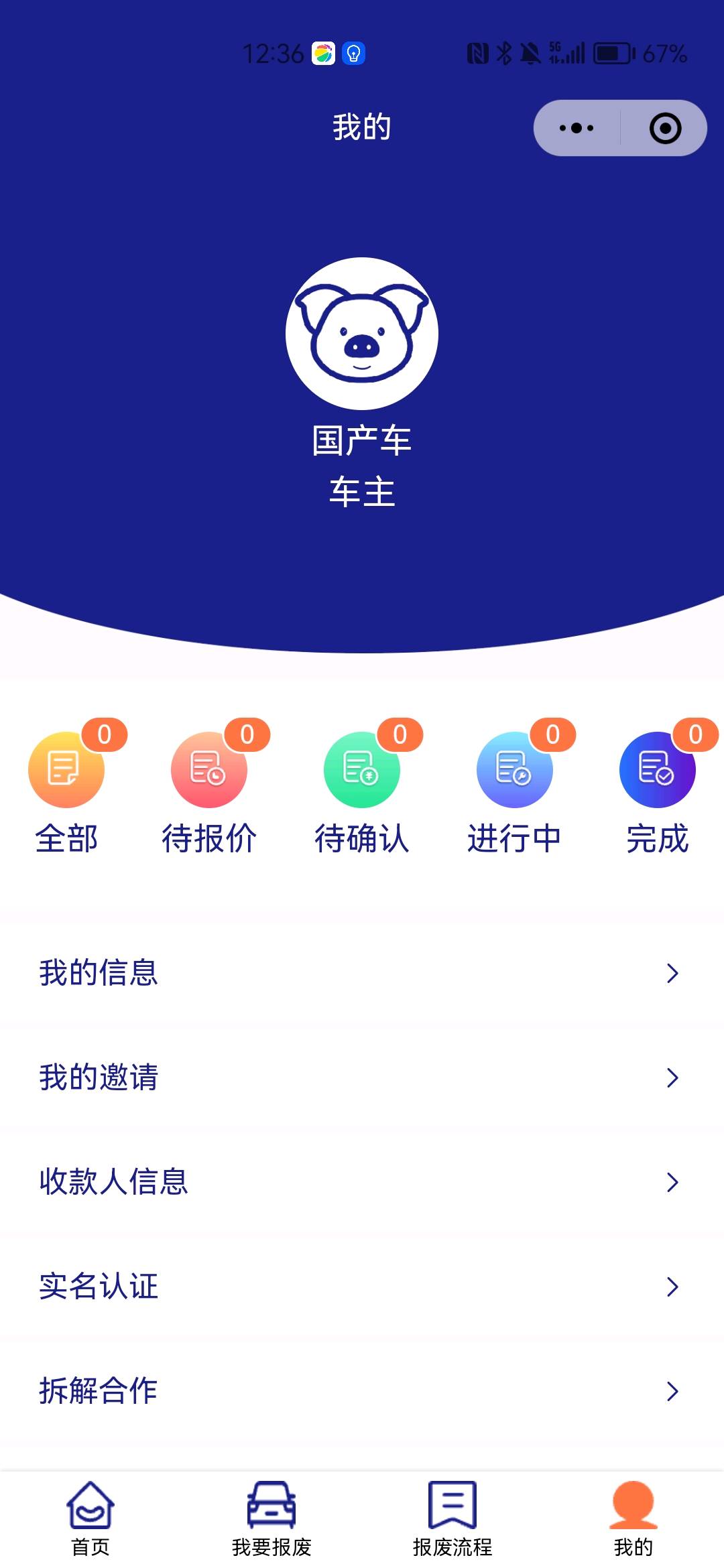
Task: Open the 报废流程 tab
Action: tap(452, 1518)
